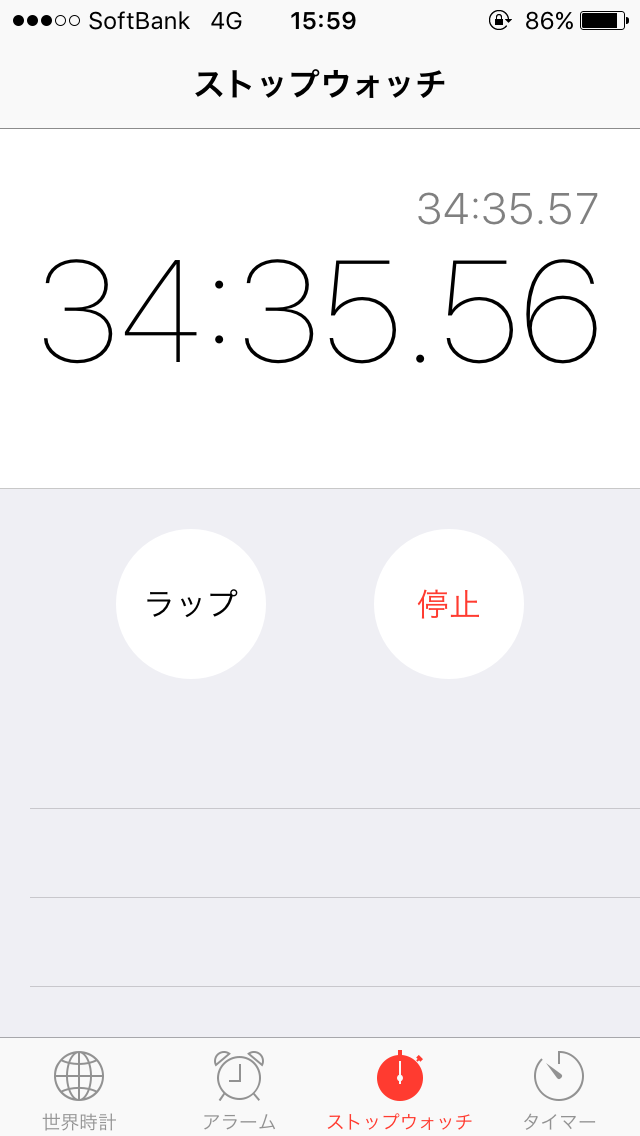Image resolution: width=640 pixels, height=1136 pixels.
Task: Open the アラーム tab
Action: [x=239, y=1088]
